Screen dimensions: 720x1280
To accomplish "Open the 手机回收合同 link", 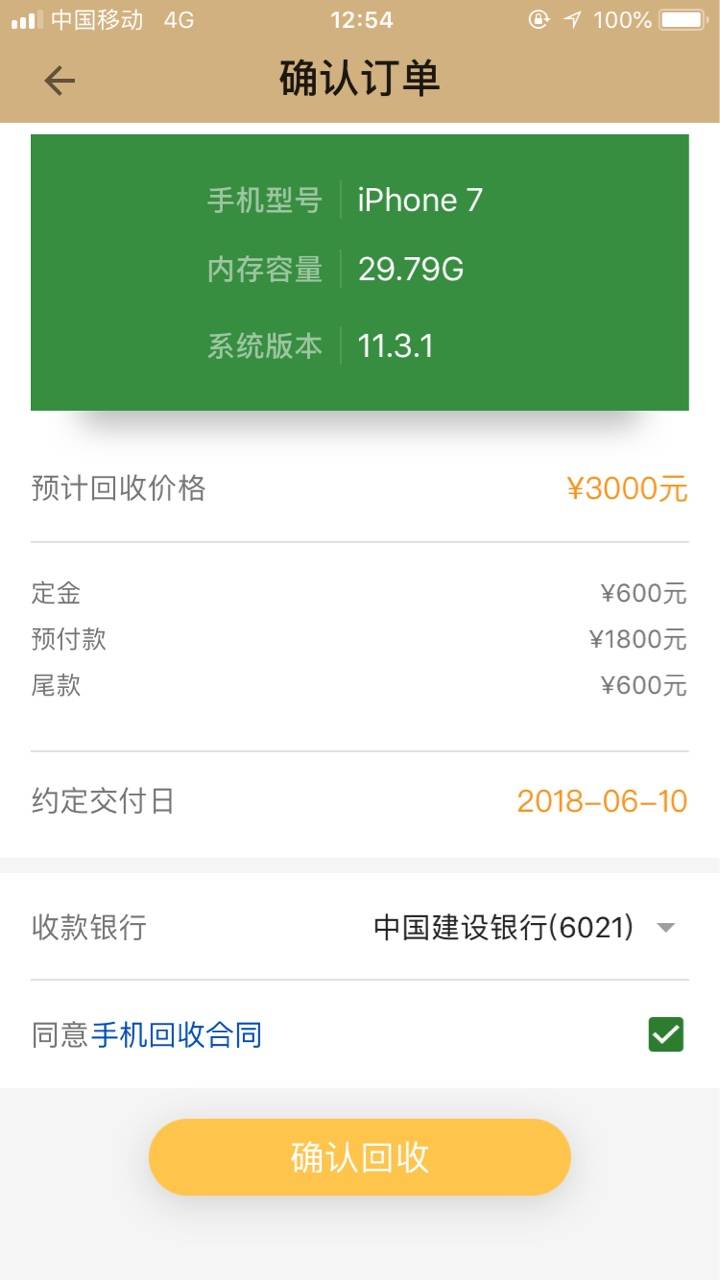I will pos(177,1034).
